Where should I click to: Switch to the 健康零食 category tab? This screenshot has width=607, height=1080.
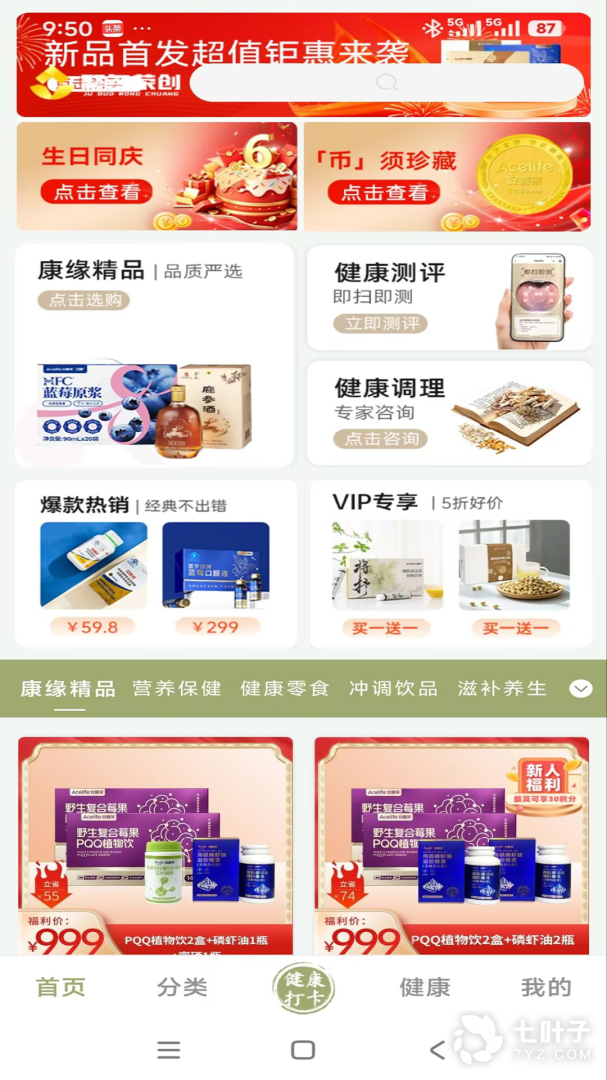click(285, 689)
